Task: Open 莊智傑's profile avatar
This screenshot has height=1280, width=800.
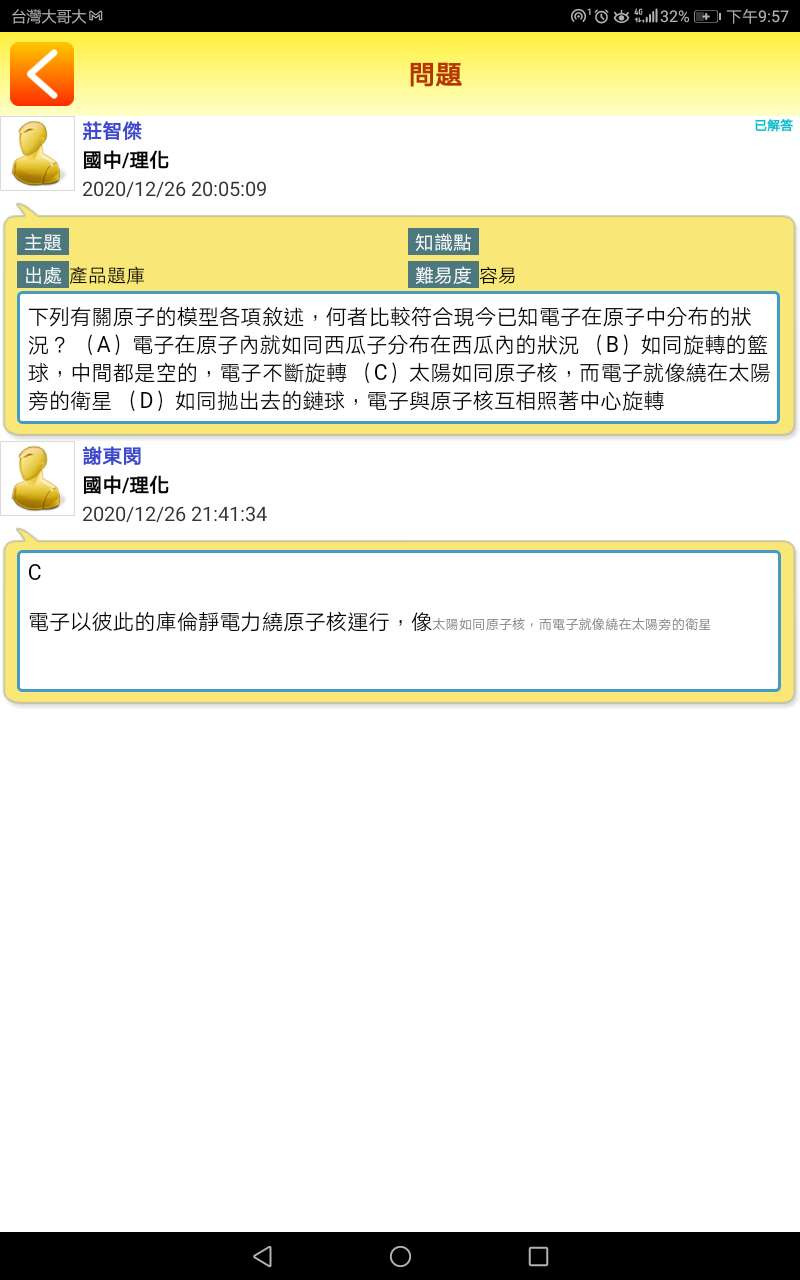Action: pos(38,153)
